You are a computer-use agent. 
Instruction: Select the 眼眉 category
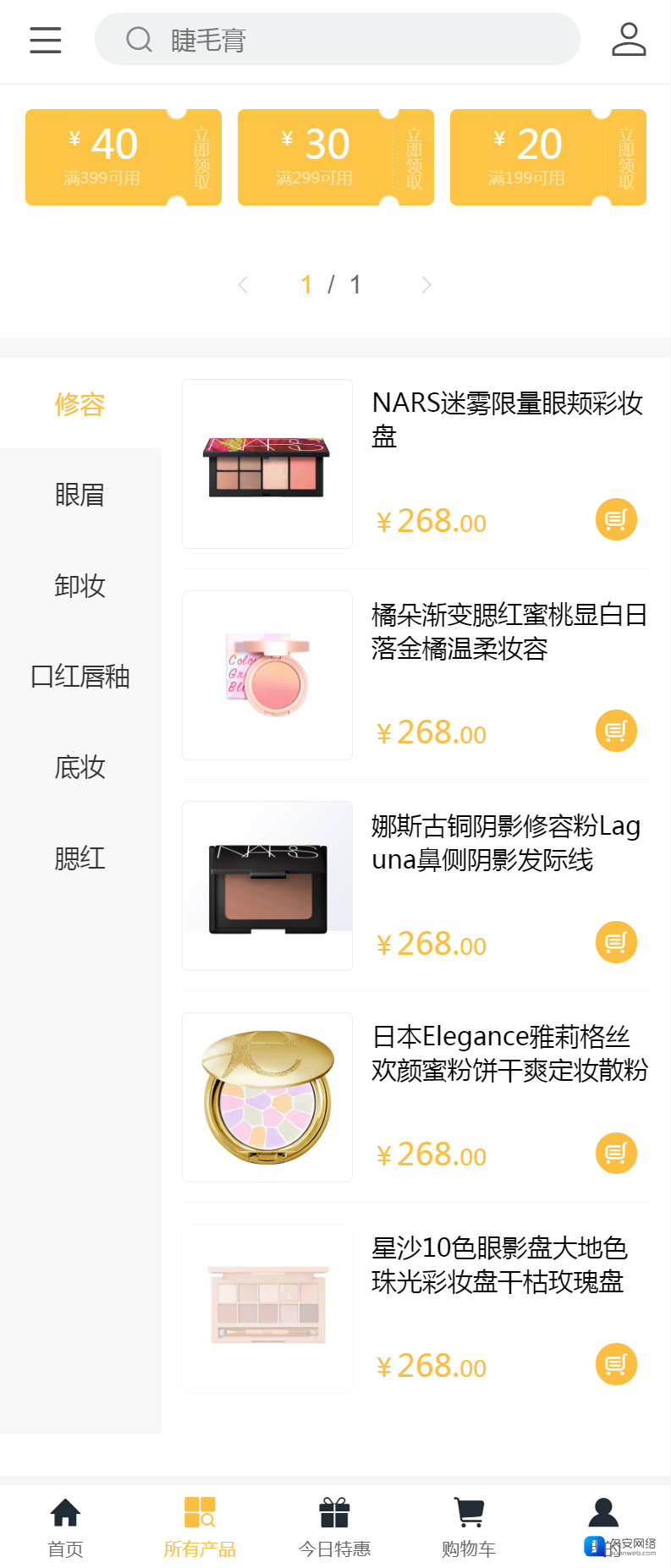click(80, 495)
